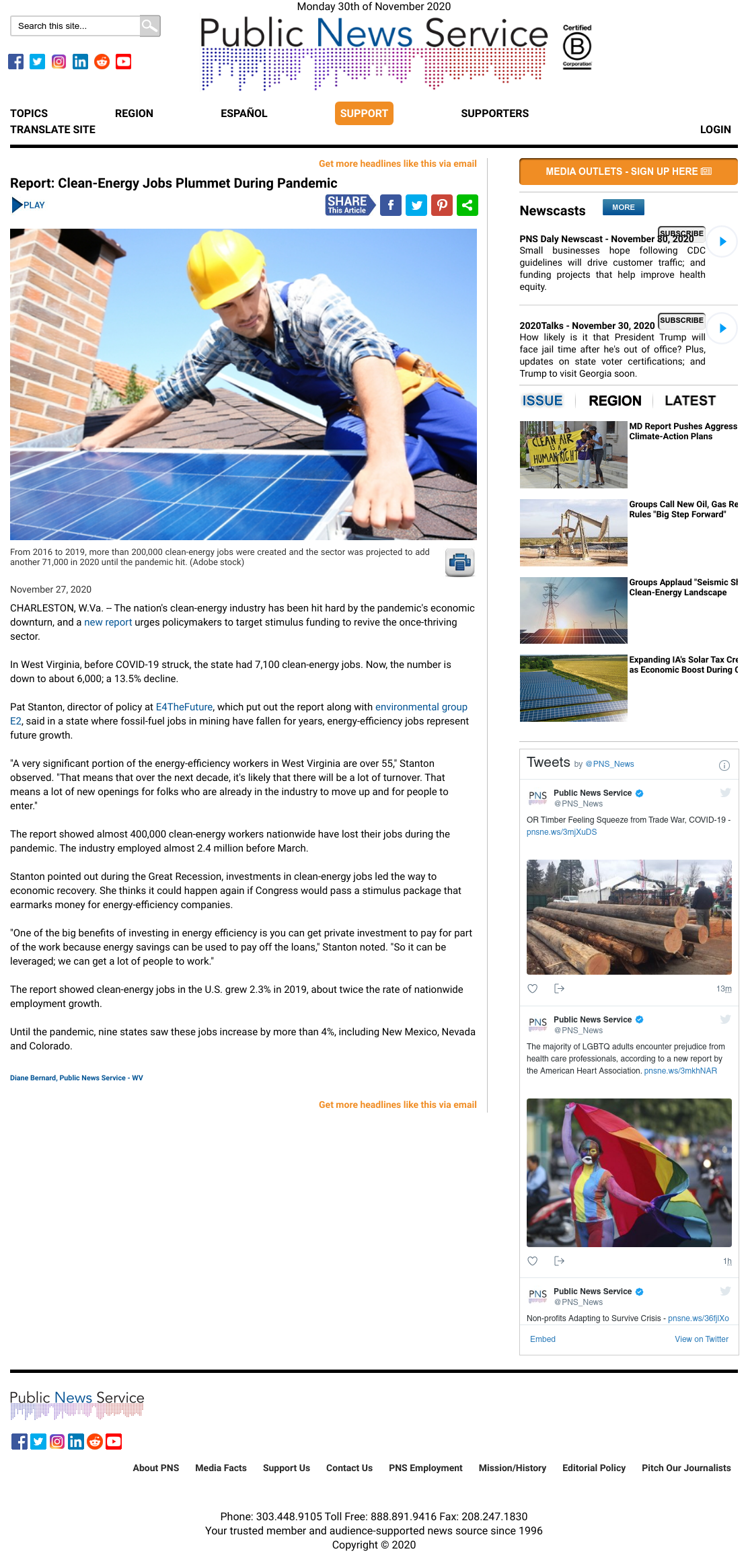Share article on Twitter
The image size is (748, 1568).
(416, 205)
